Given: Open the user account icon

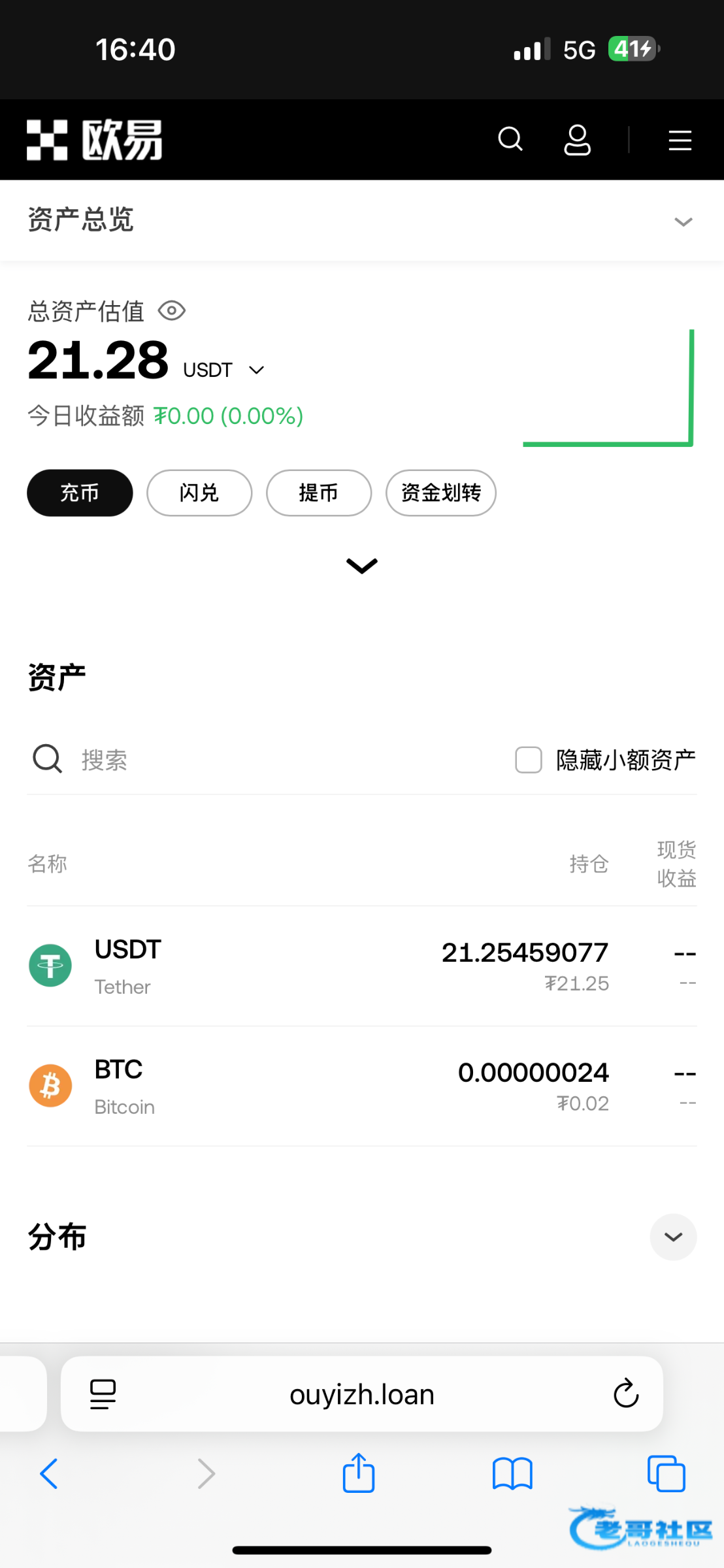Looking at the screenshot, I should click(577, 140).
